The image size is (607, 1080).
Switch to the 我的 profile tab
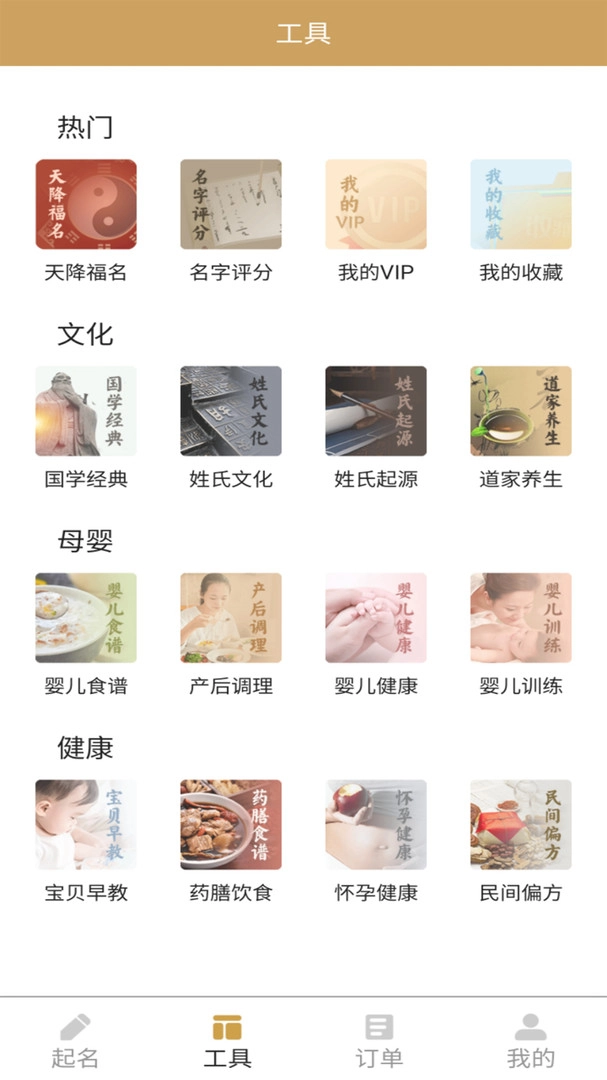coord(531,1040)
